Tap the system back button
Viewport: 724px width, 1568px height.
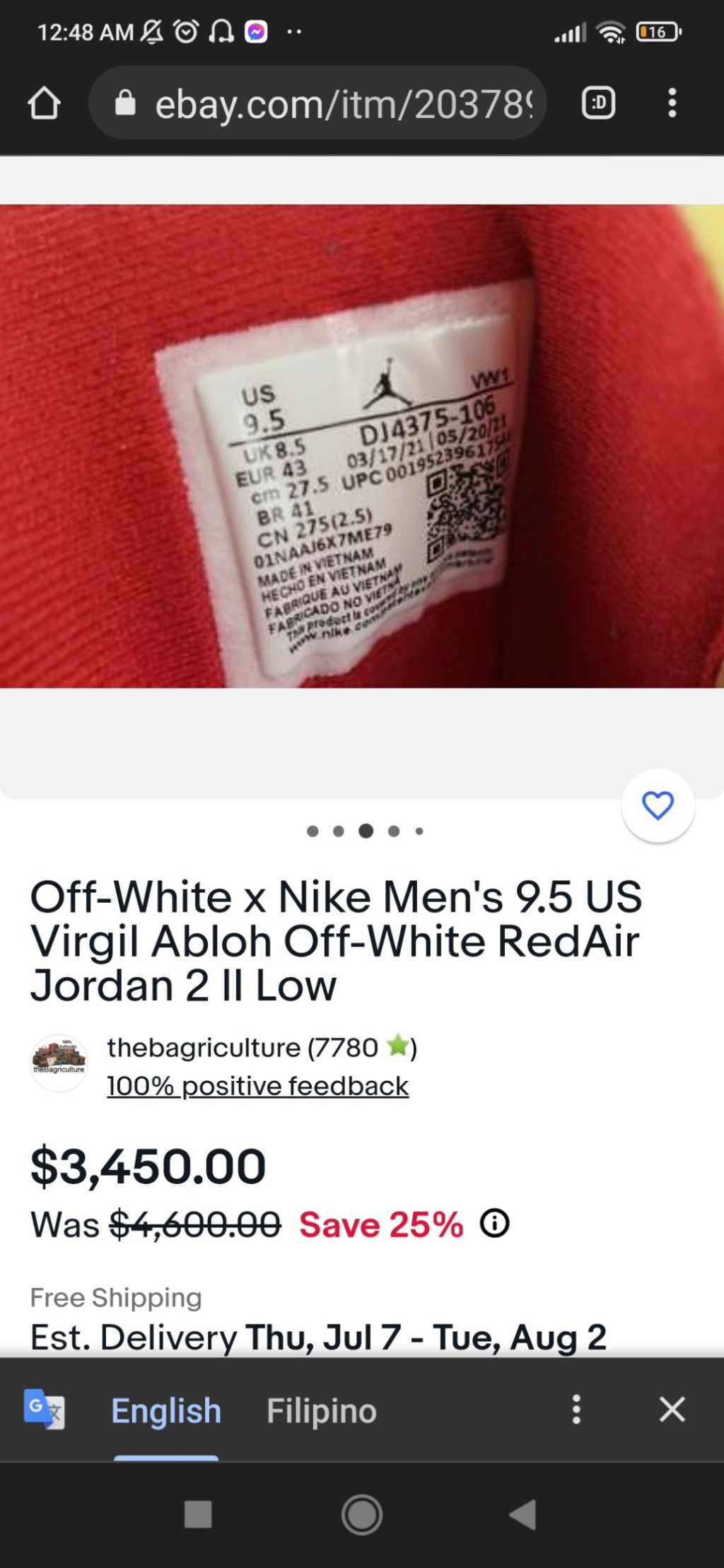(x=523, y=1514)
